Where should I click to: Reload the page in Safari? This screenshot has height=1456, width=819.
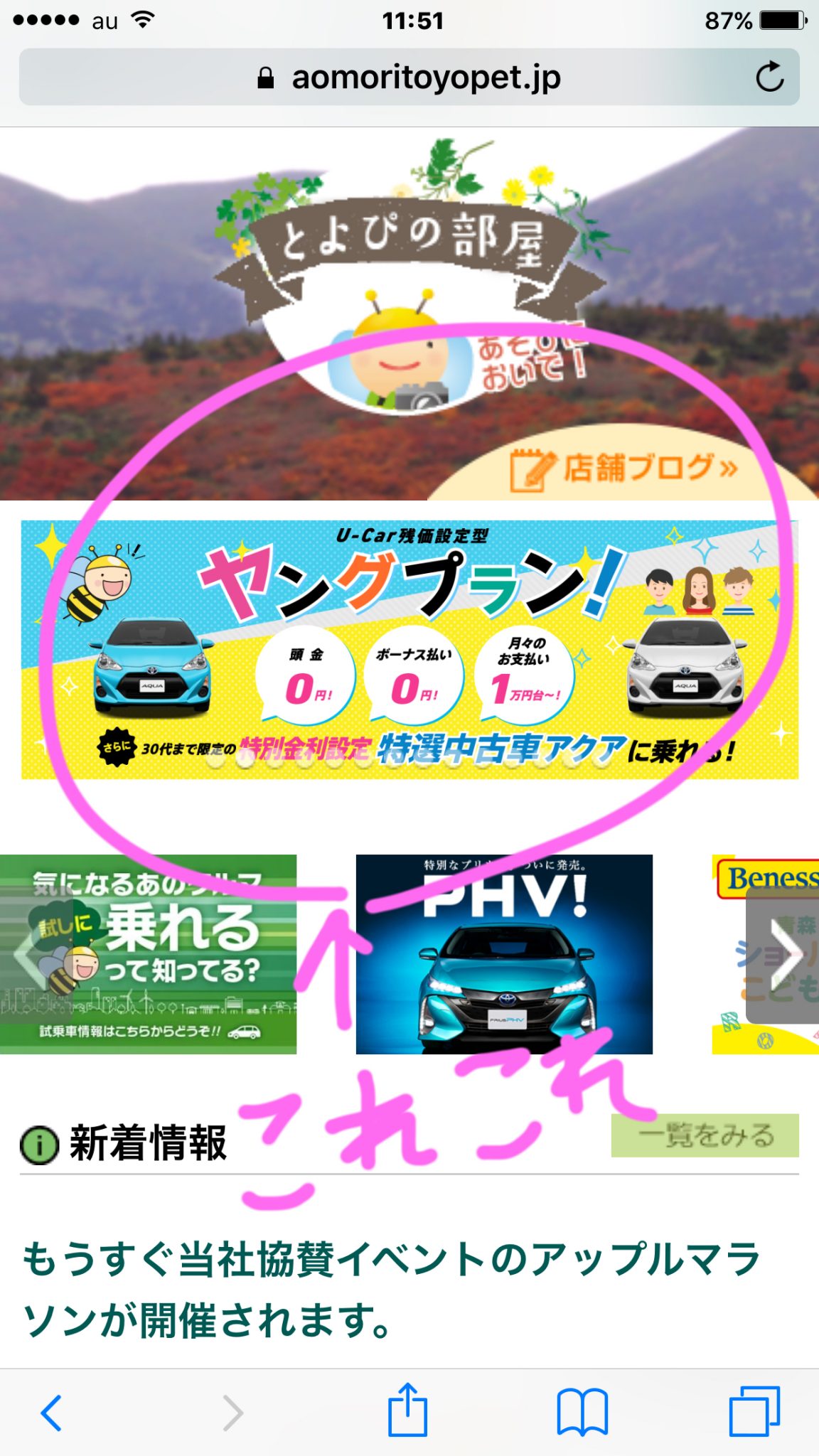[770, 77]
